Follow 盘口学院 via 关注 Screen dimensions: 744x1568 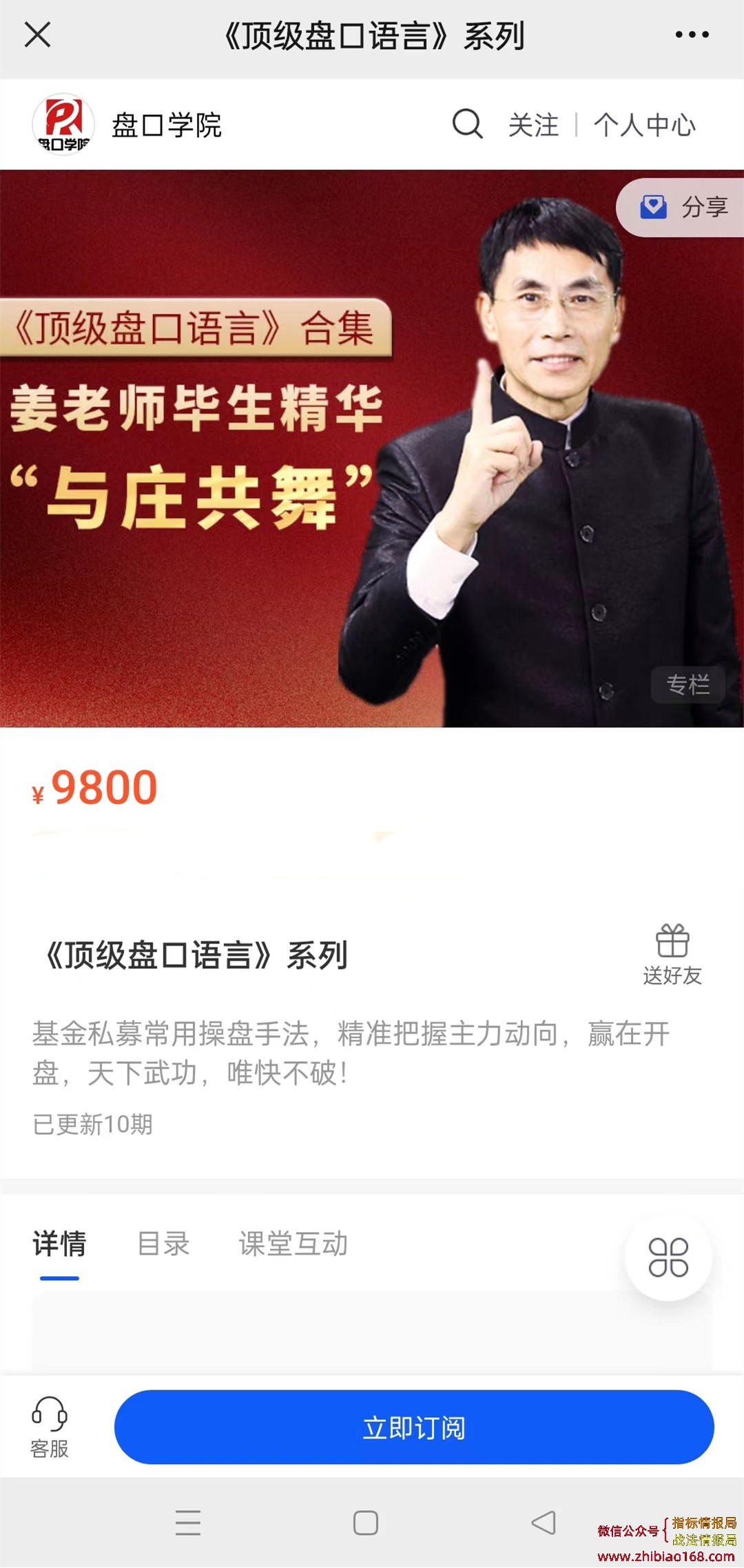[x=533, y=125]
